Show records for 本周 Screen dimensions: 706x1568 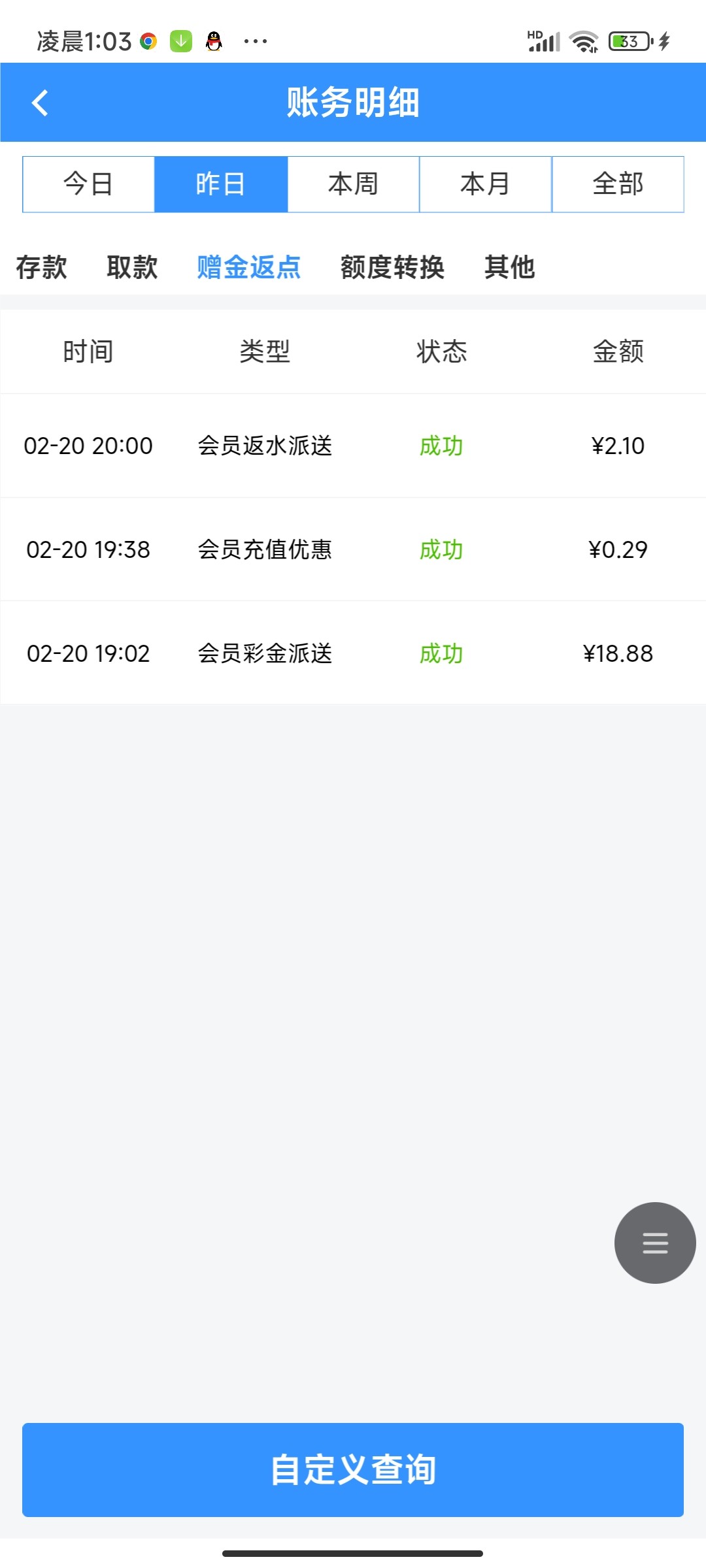pyautogui.click(x=353, y=184)
